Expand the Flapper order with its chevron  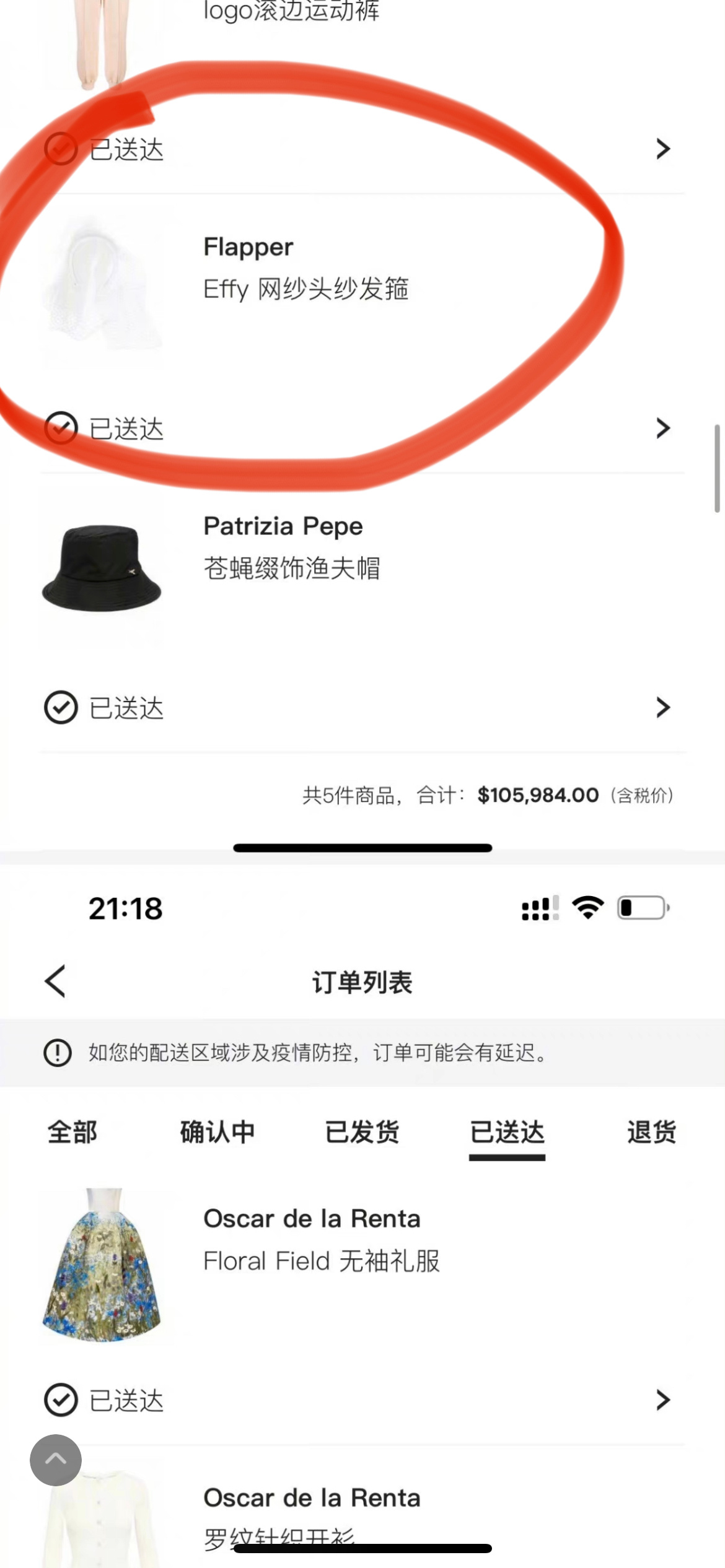[x=663, y=427]
